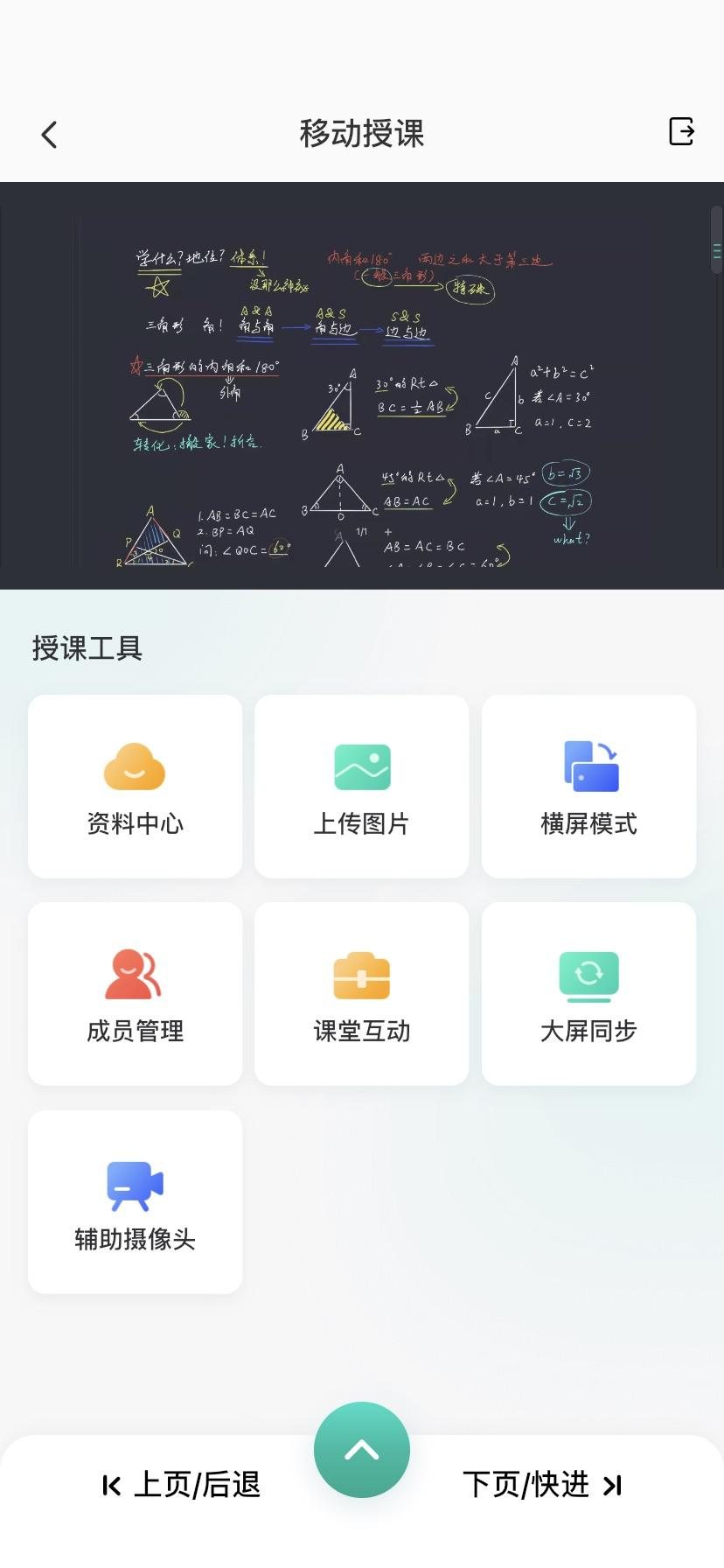The image size is (724, 1568).
Task: Select 上传图片 to upload a picture
Action: [x=361, y=786]
